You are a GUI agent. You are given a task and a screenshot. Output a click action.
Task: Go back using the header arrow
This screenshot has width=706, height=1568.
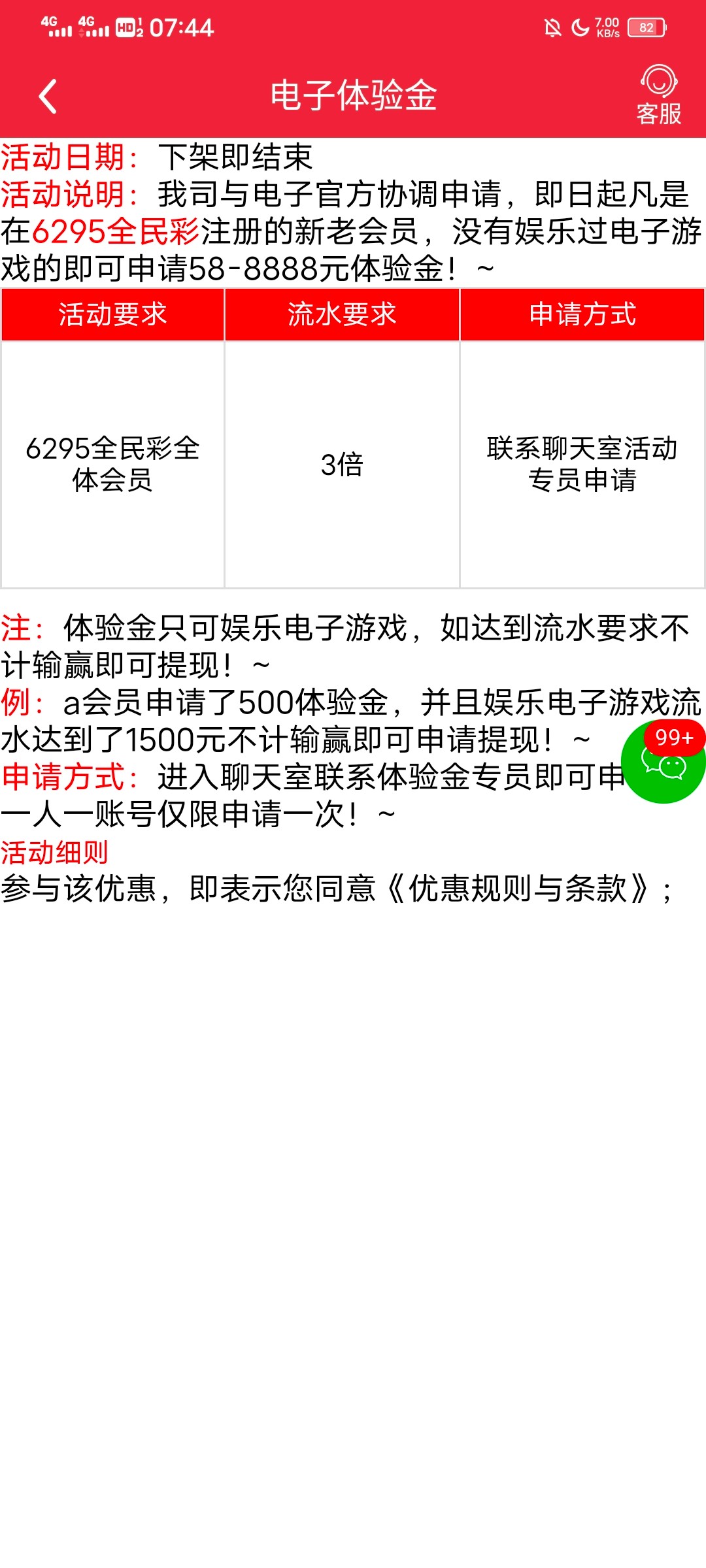point(48,97)
